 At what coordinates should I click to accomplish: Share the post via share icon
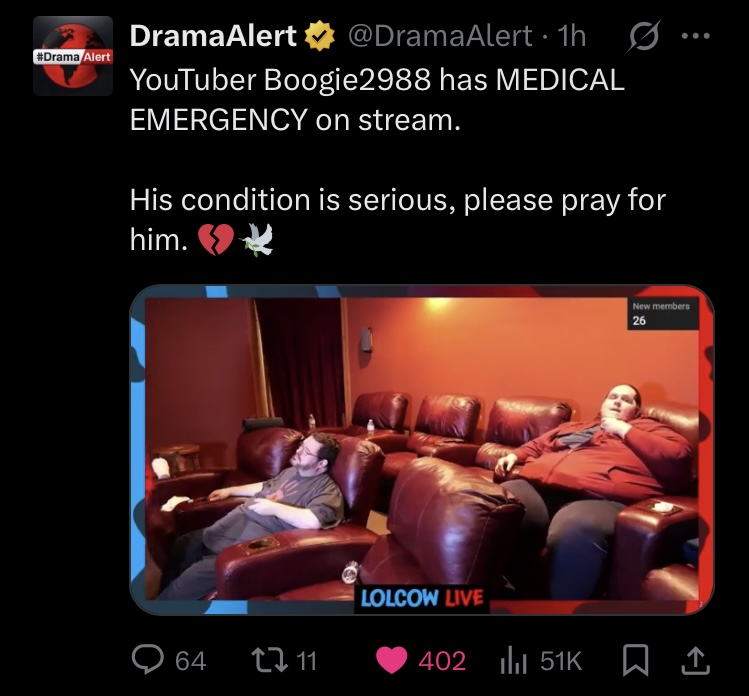pos(697,659)
